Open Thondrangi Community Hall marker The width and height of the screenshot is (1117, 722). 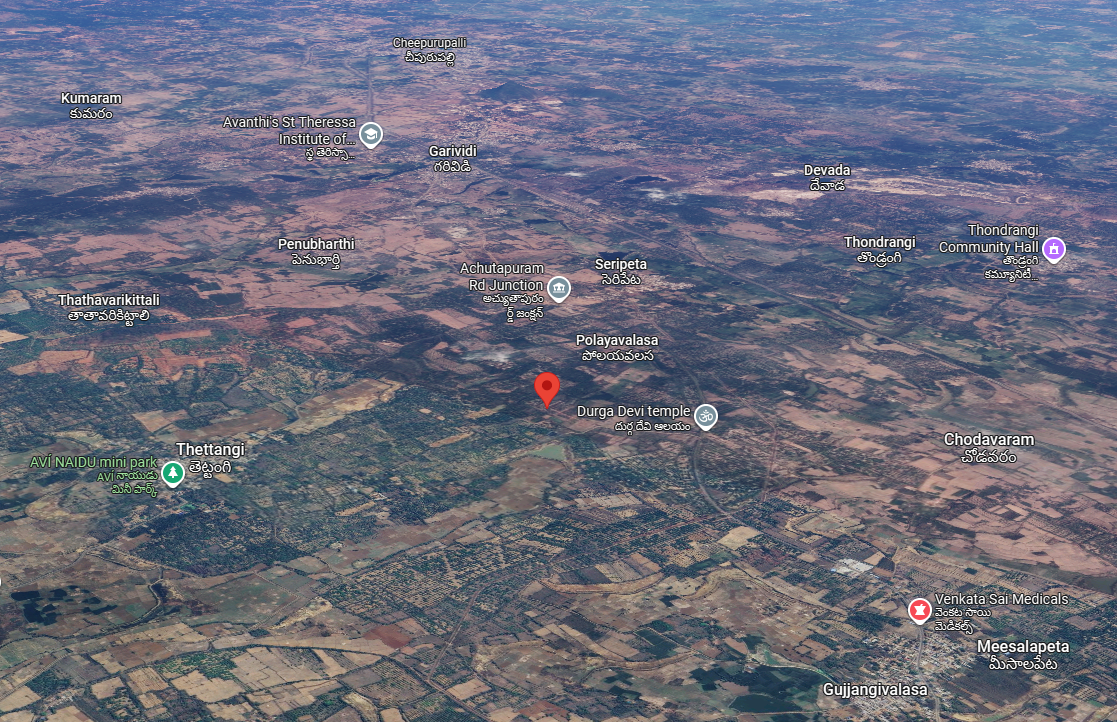[x=1053, y=249]
